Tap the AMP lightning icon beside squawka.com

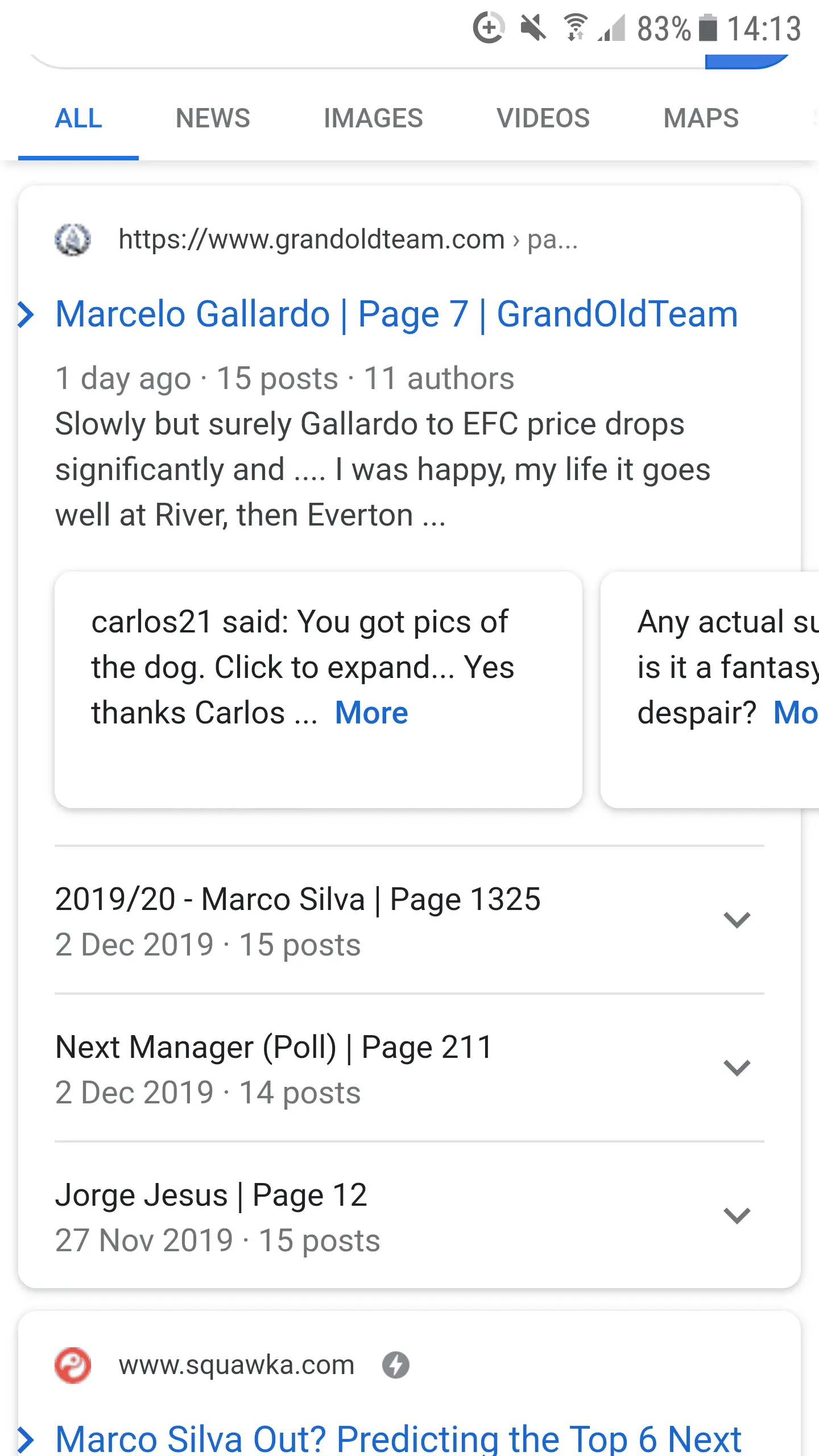397,1364
